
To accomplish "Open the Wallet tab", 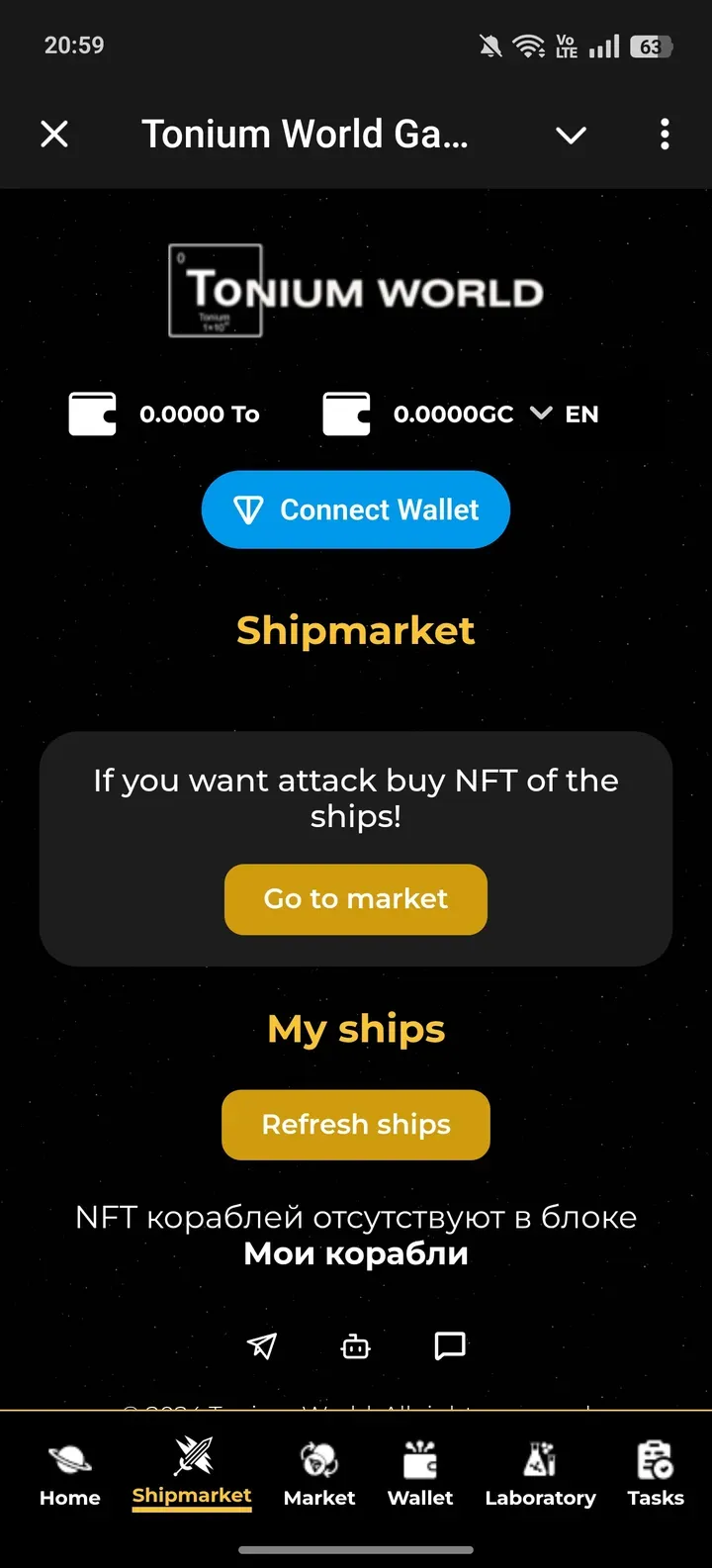I will click(420, 1473).
